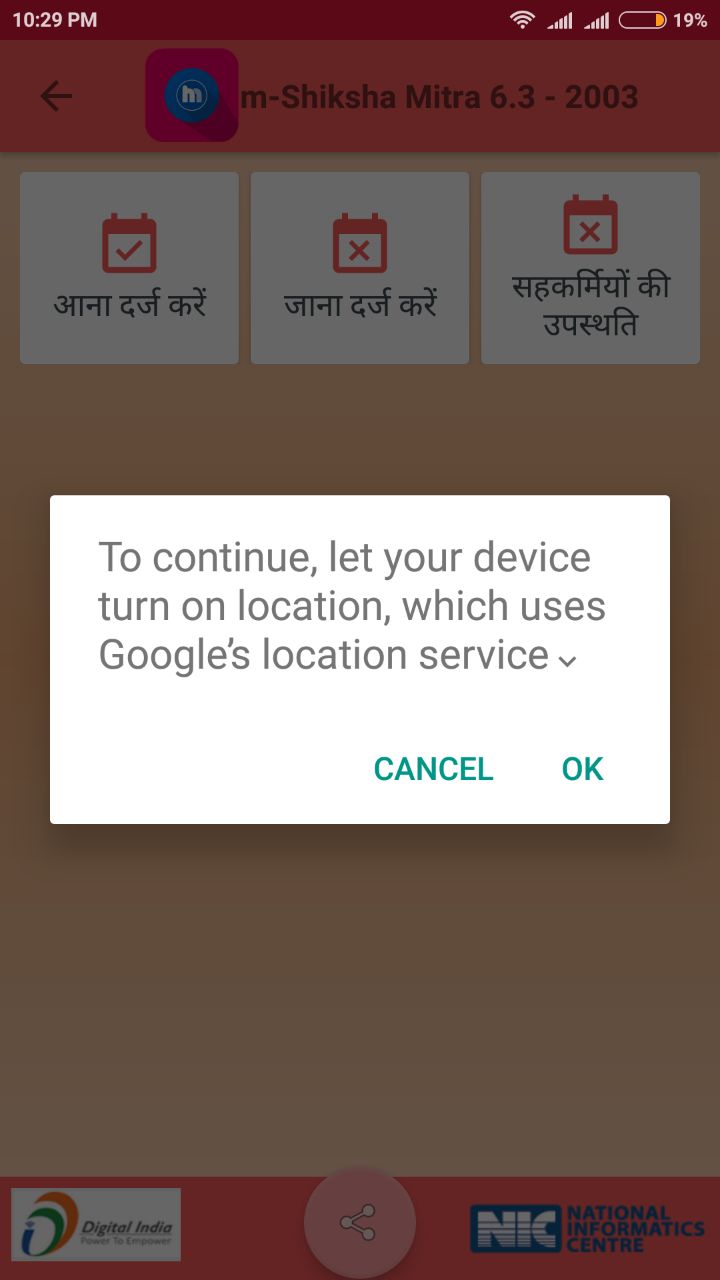Confirm location by tapping OK

click(x=582, y=768)
